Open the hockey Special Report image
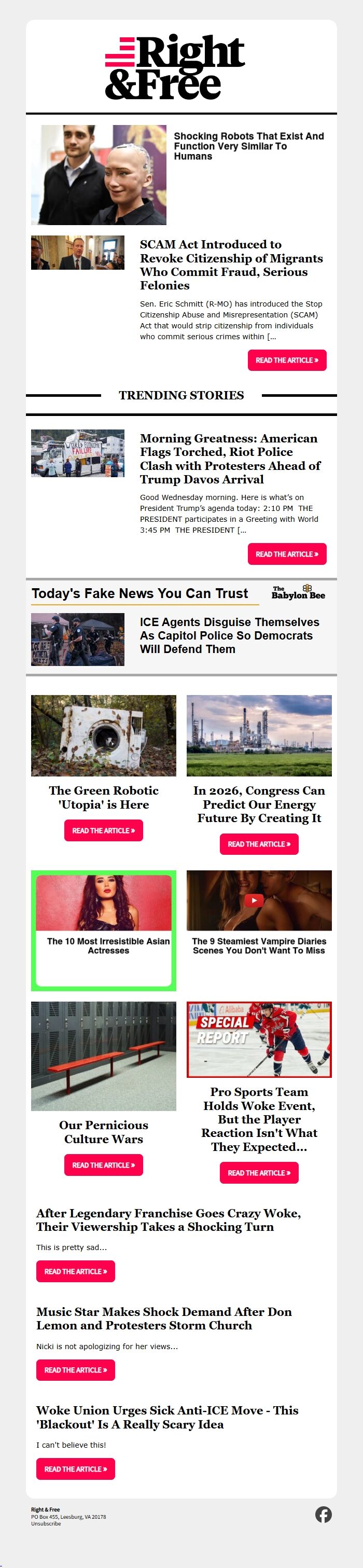The height and width of the screenshot is (1568, 363). 259,1039
